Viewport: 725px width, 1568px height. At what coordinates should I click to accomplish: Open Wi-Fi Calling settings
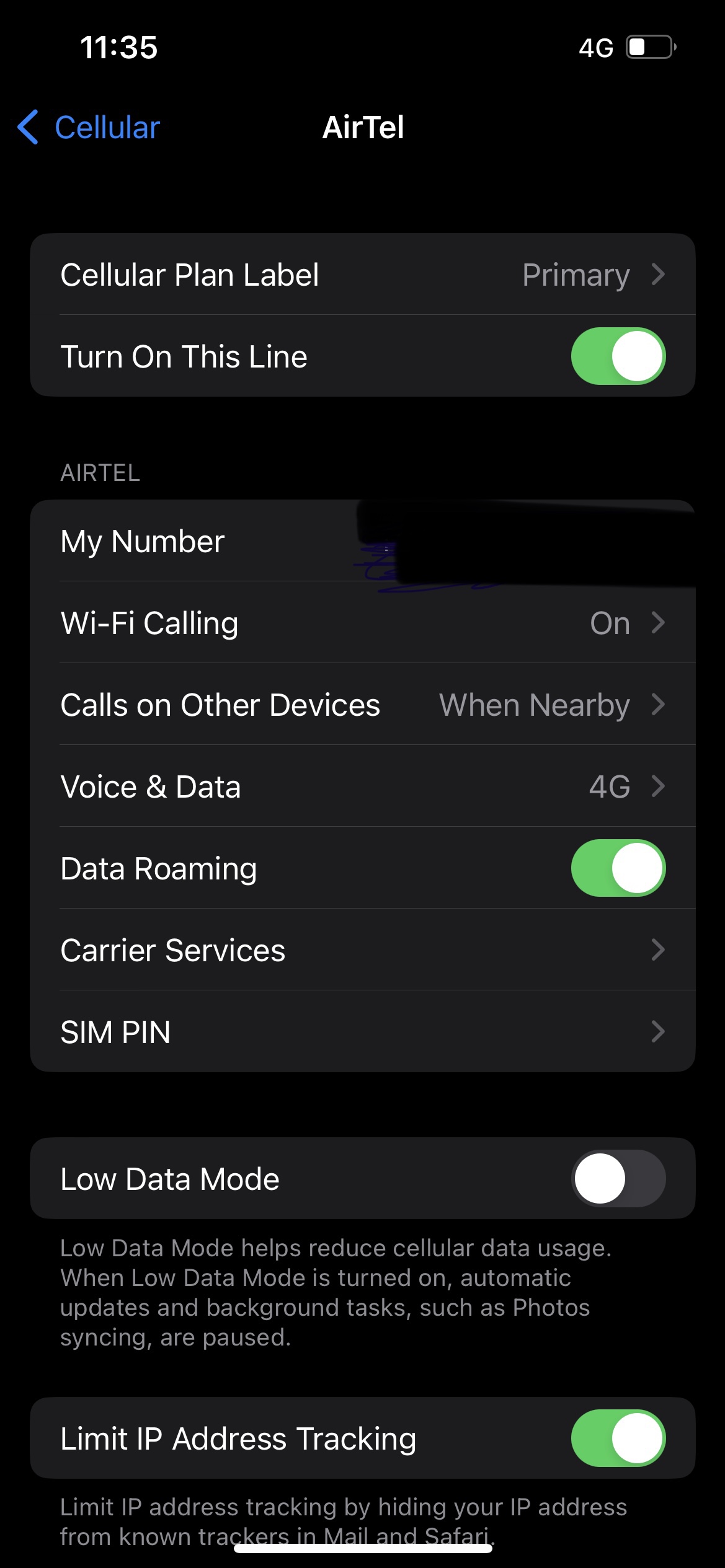point(362,623)
